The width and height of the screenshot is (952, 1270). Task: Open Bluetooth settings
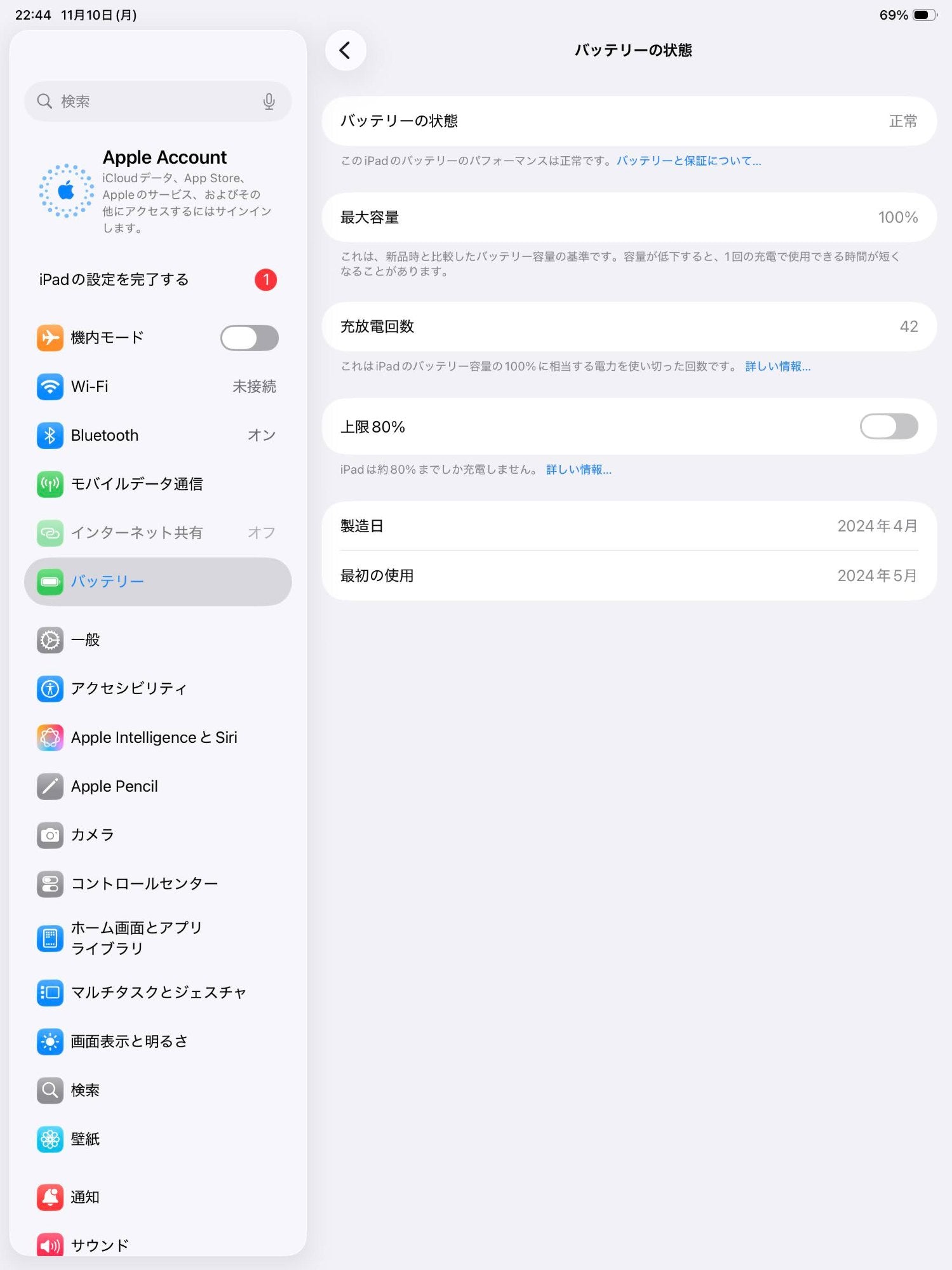click(x=158, y=435)
